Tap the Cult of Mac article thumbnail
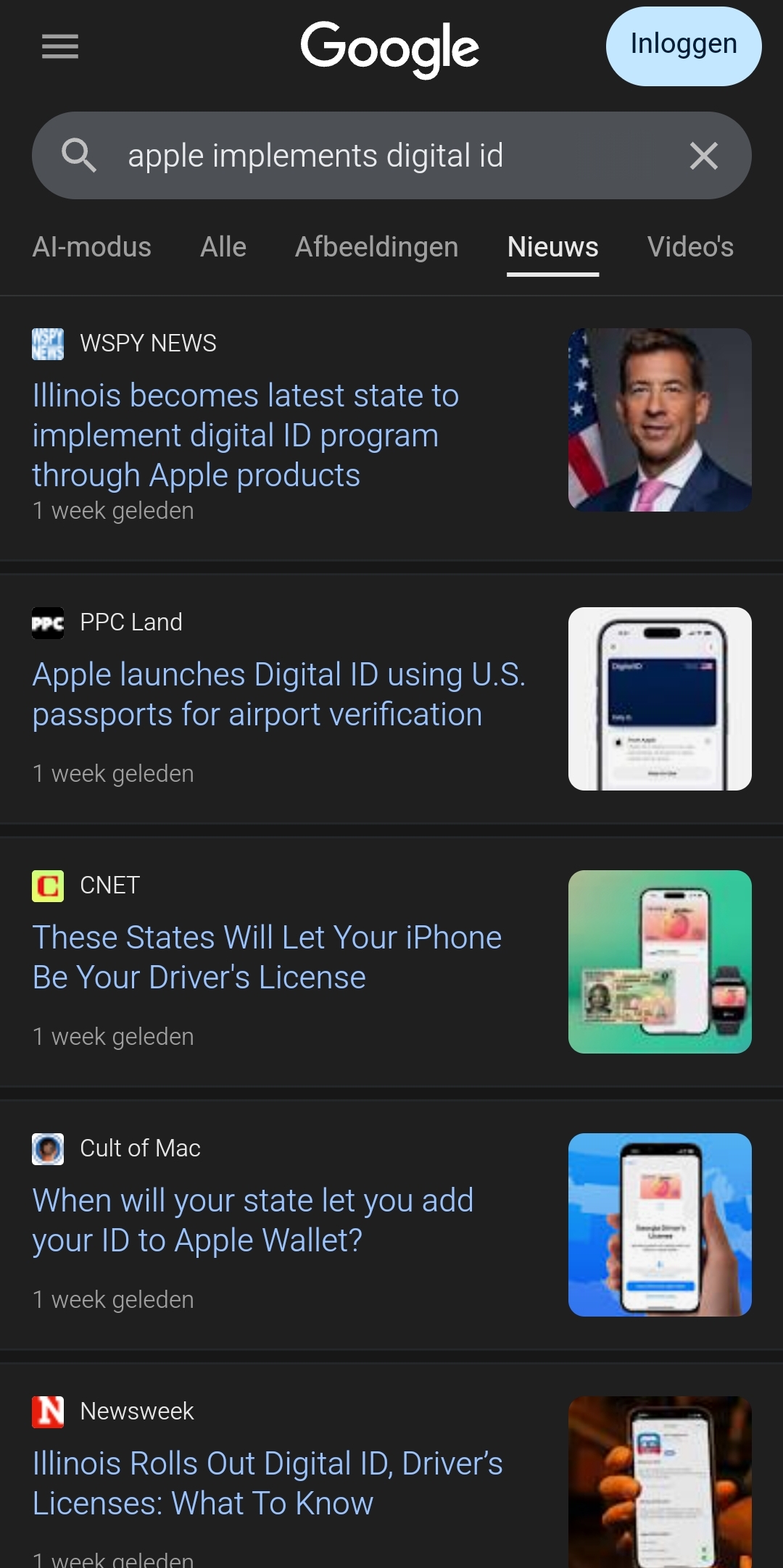This screenshot has width=783, height=1568. [x=660, y=1225]
